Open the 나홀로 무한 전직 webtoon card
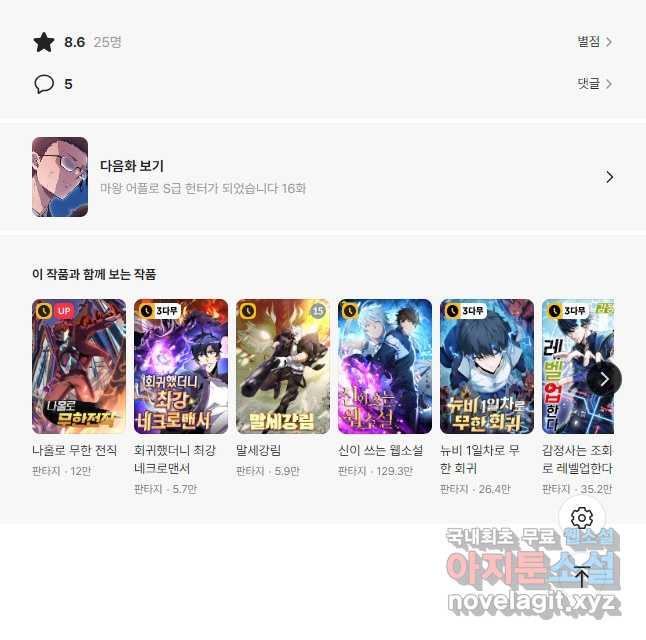Screen dimensions: 646x640 tap(79, 366)
